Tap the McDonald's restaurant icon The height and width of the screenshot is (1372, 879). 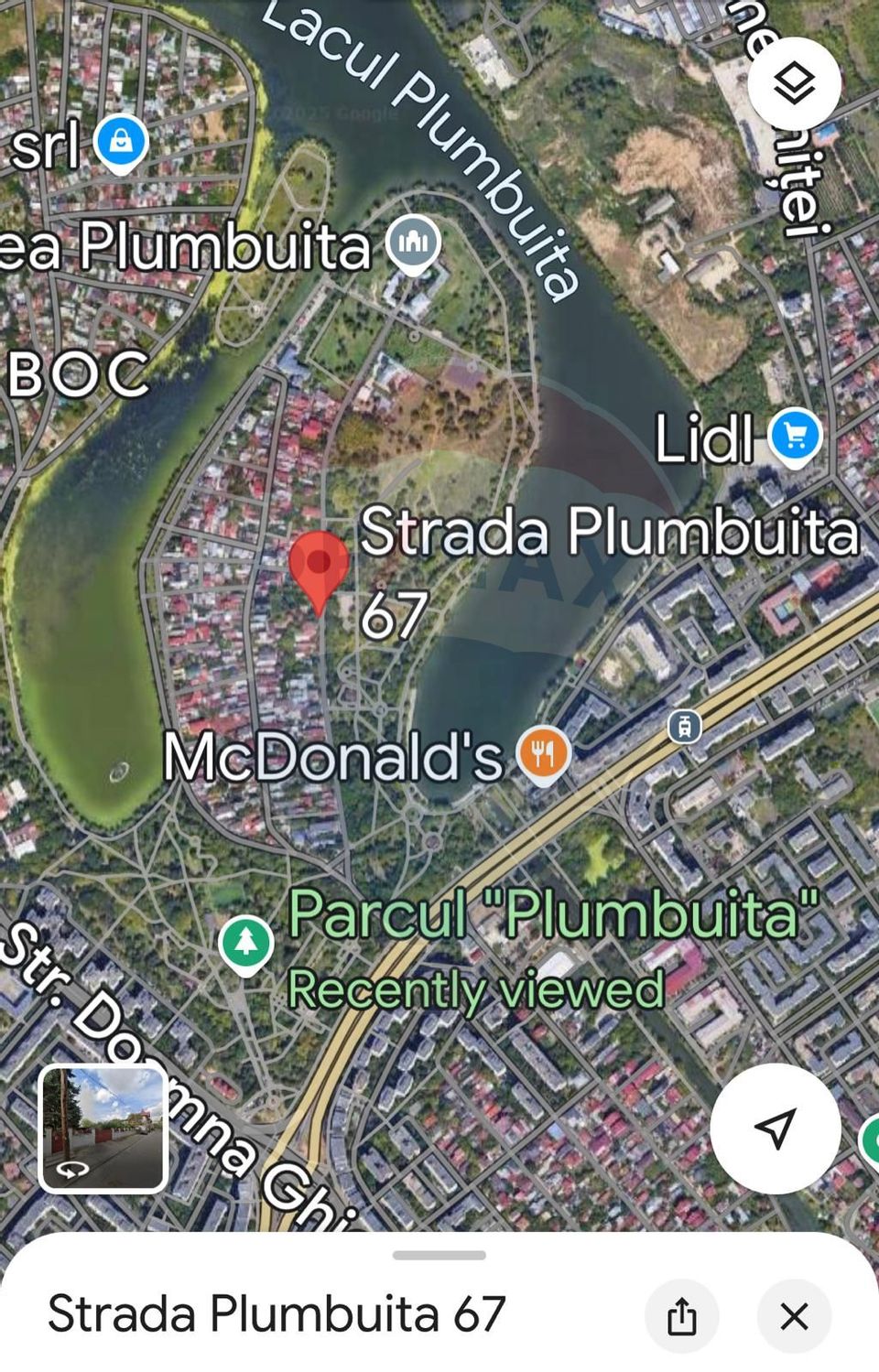(542, 754)
